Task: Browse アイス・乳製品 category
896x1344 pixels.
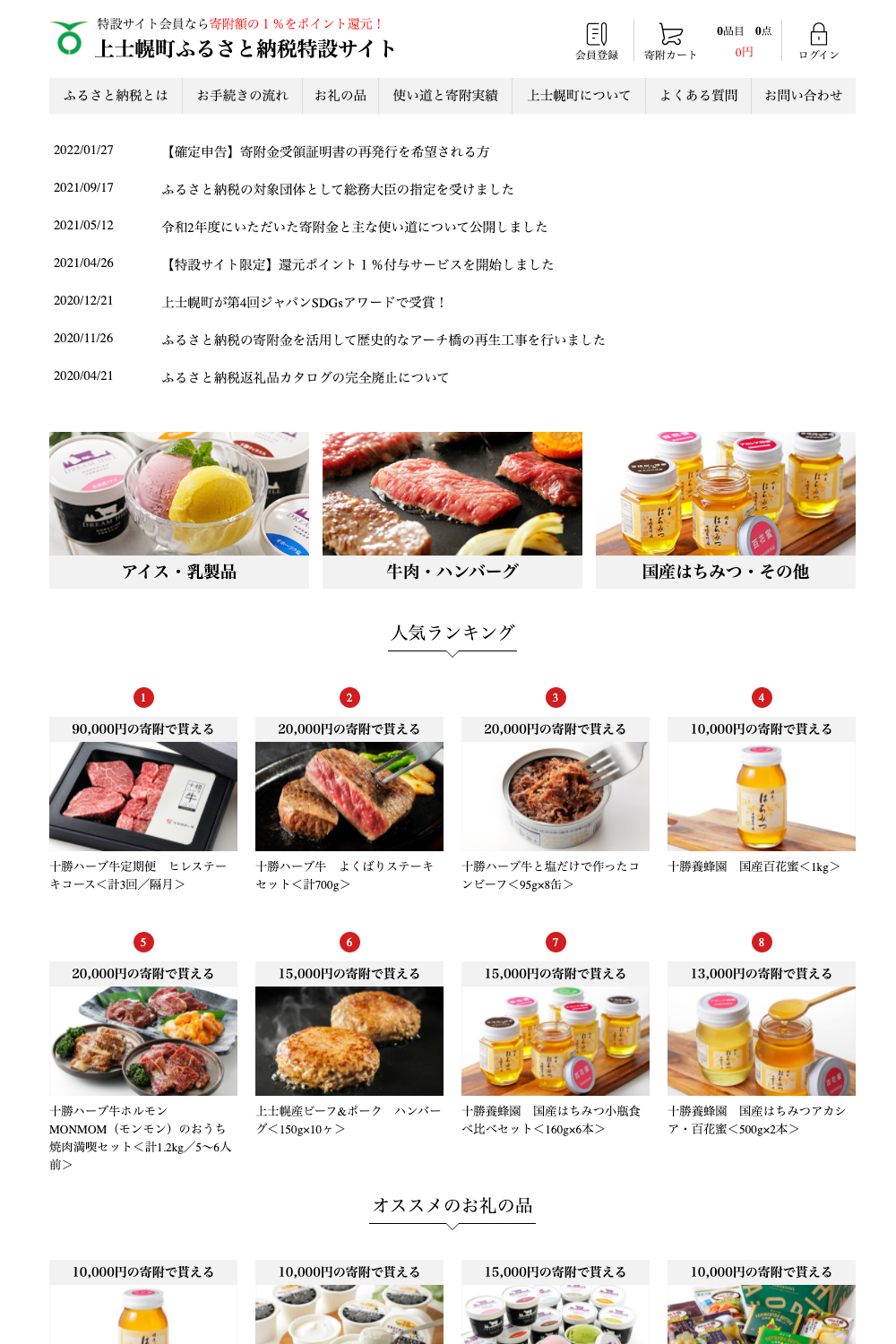Action: point(179,510)
